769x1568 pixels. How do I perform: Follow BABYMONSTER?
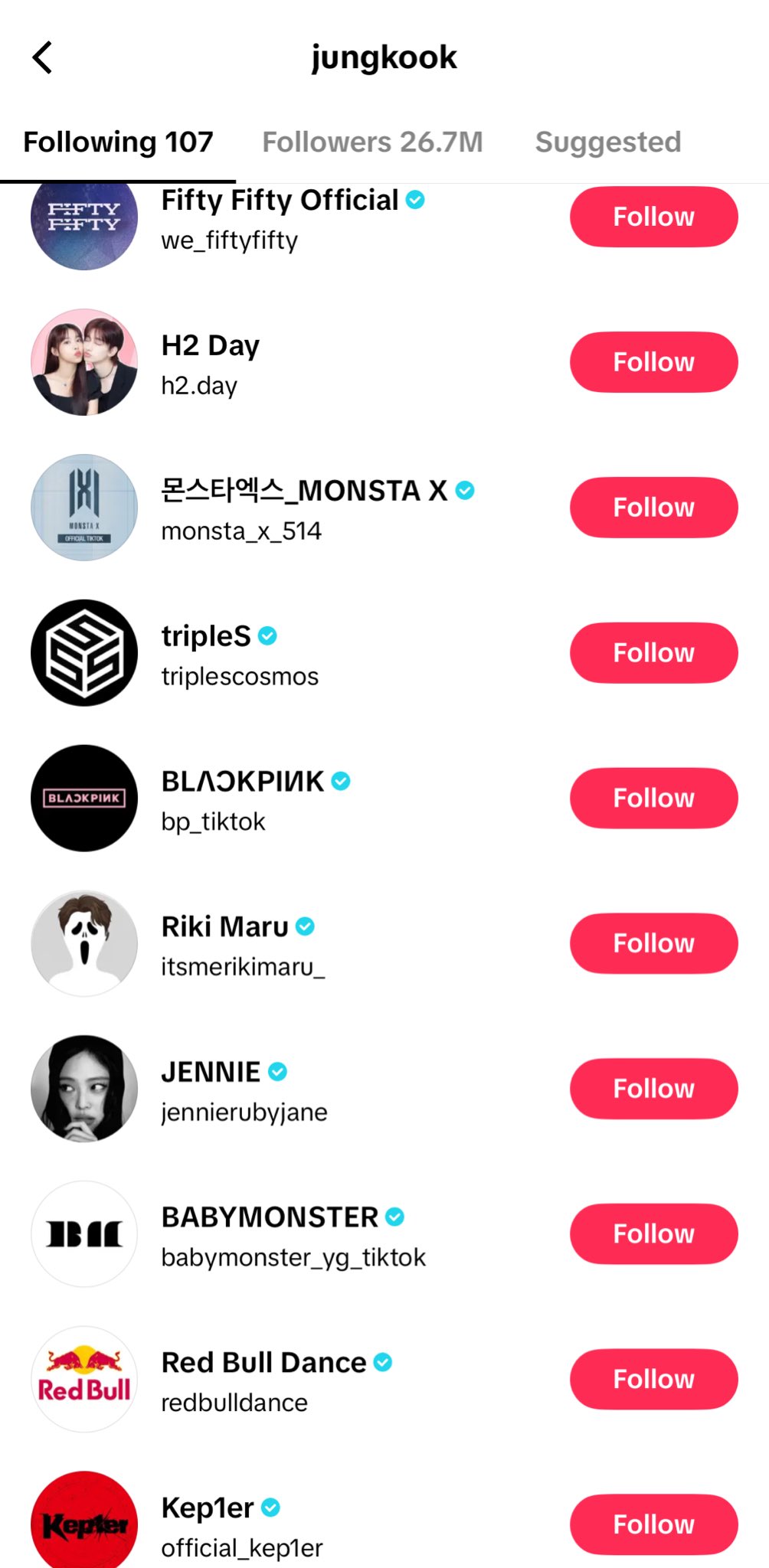(653, 1233)
